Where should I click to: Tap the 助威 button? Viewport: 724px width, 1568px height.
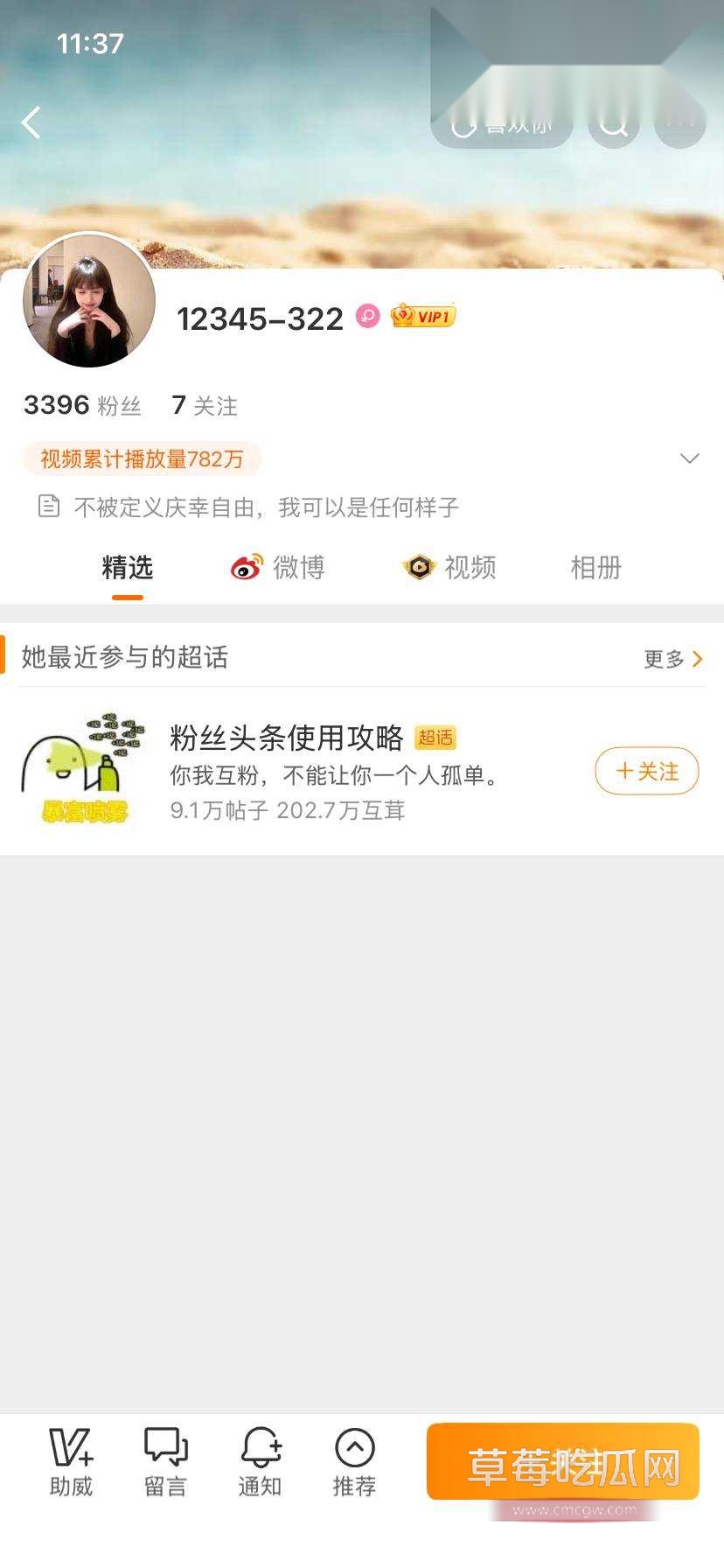click(71, 1464)
